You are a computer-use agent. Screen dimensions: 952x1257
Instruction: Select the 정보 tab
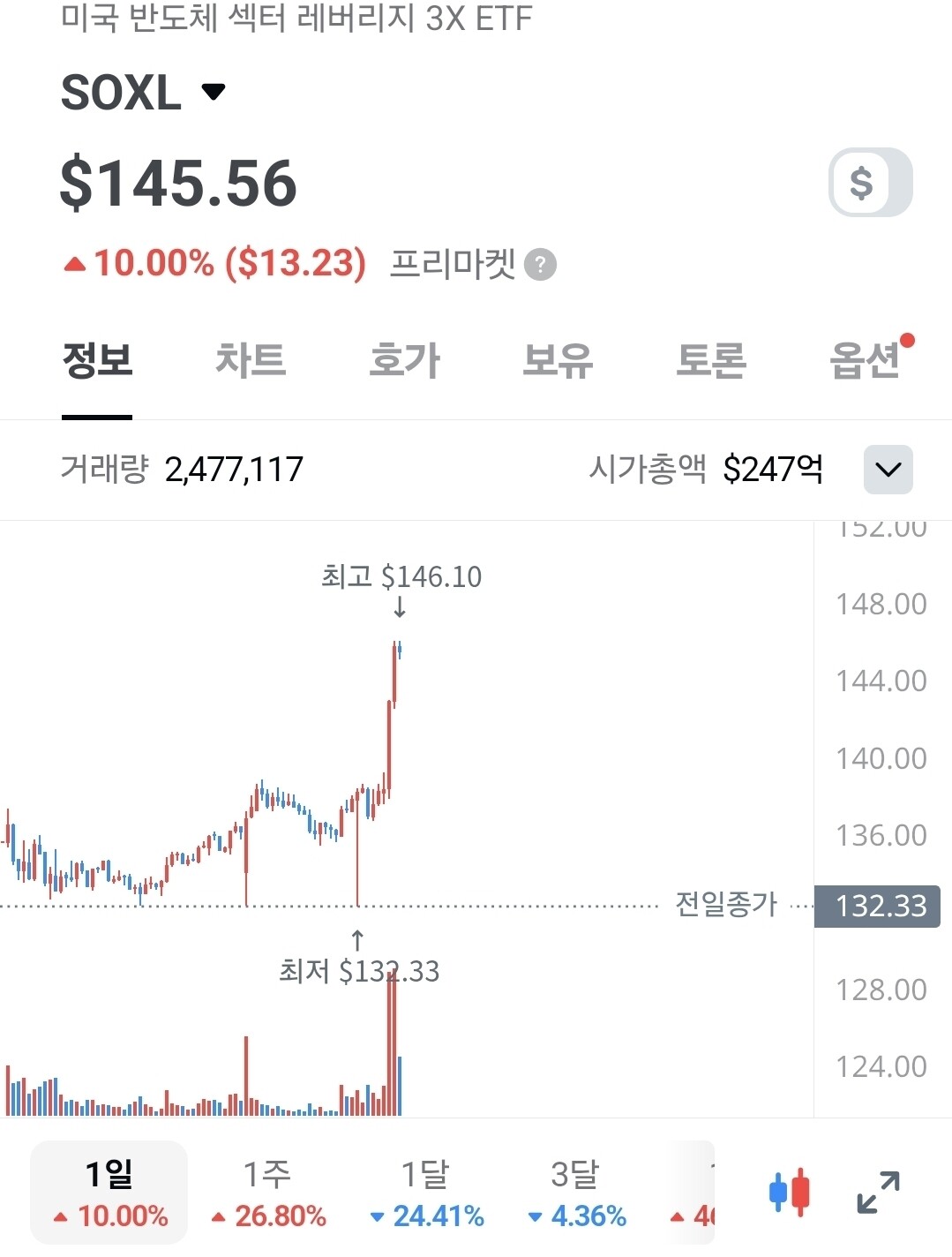97,360
